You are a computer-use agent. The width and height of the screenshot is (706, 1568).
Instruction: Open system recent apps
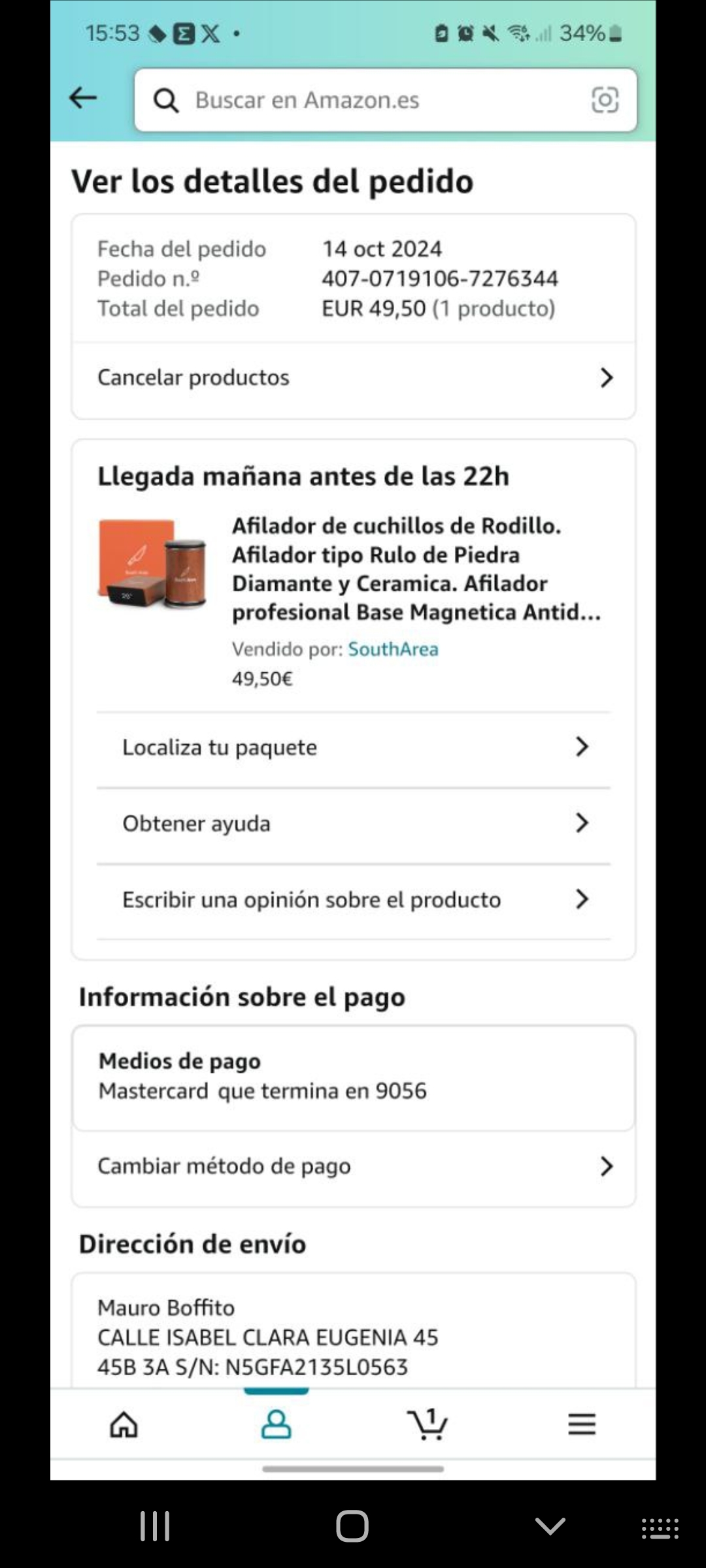pos(155,1527)
